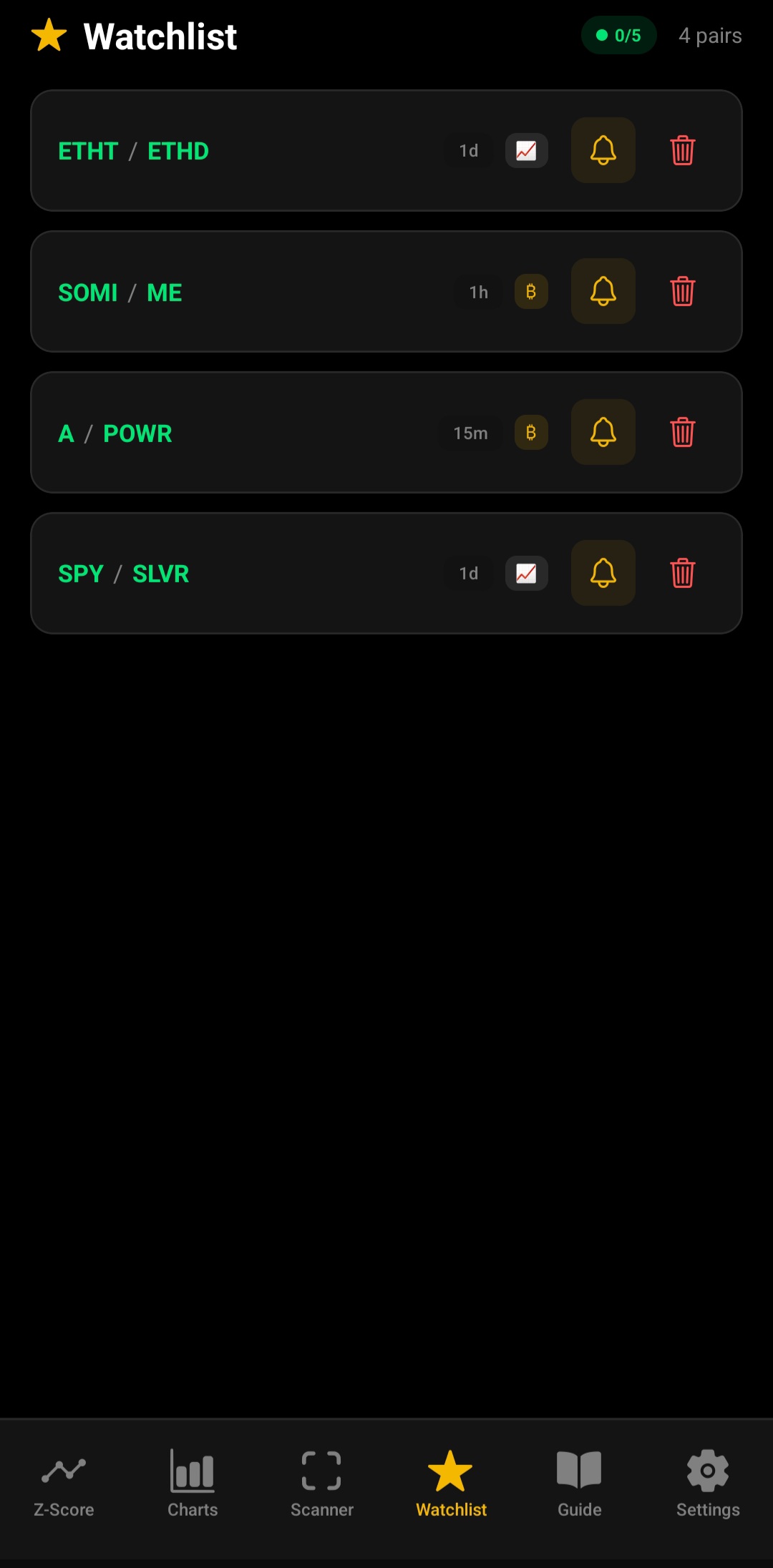The width and height of the screenshot is (773, 1568).
Task: Click the Bitcoin icon on A/POWR pair
Action: (x=530, y=432)
